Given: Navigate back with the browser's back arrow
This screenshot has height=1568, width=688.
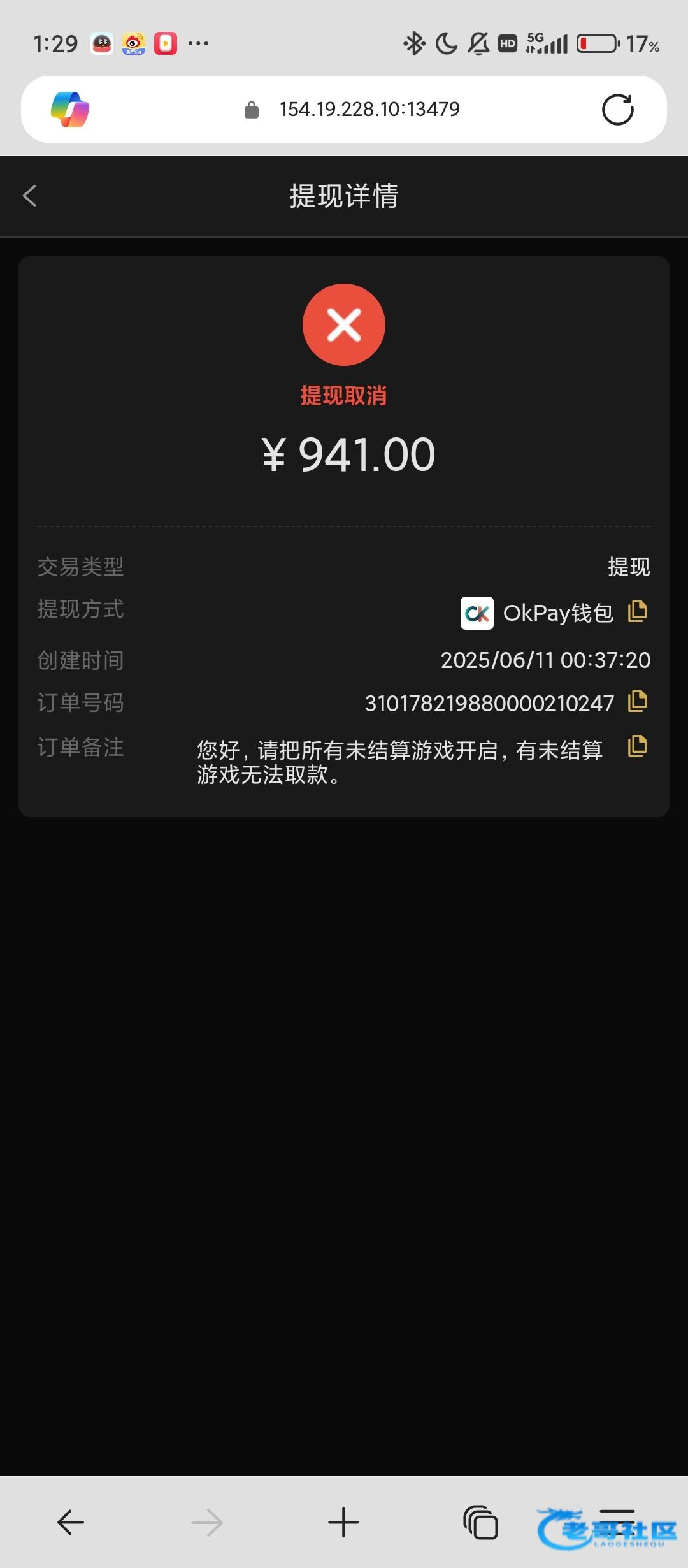Looking at the screenshot, I should click(71, 1522).
